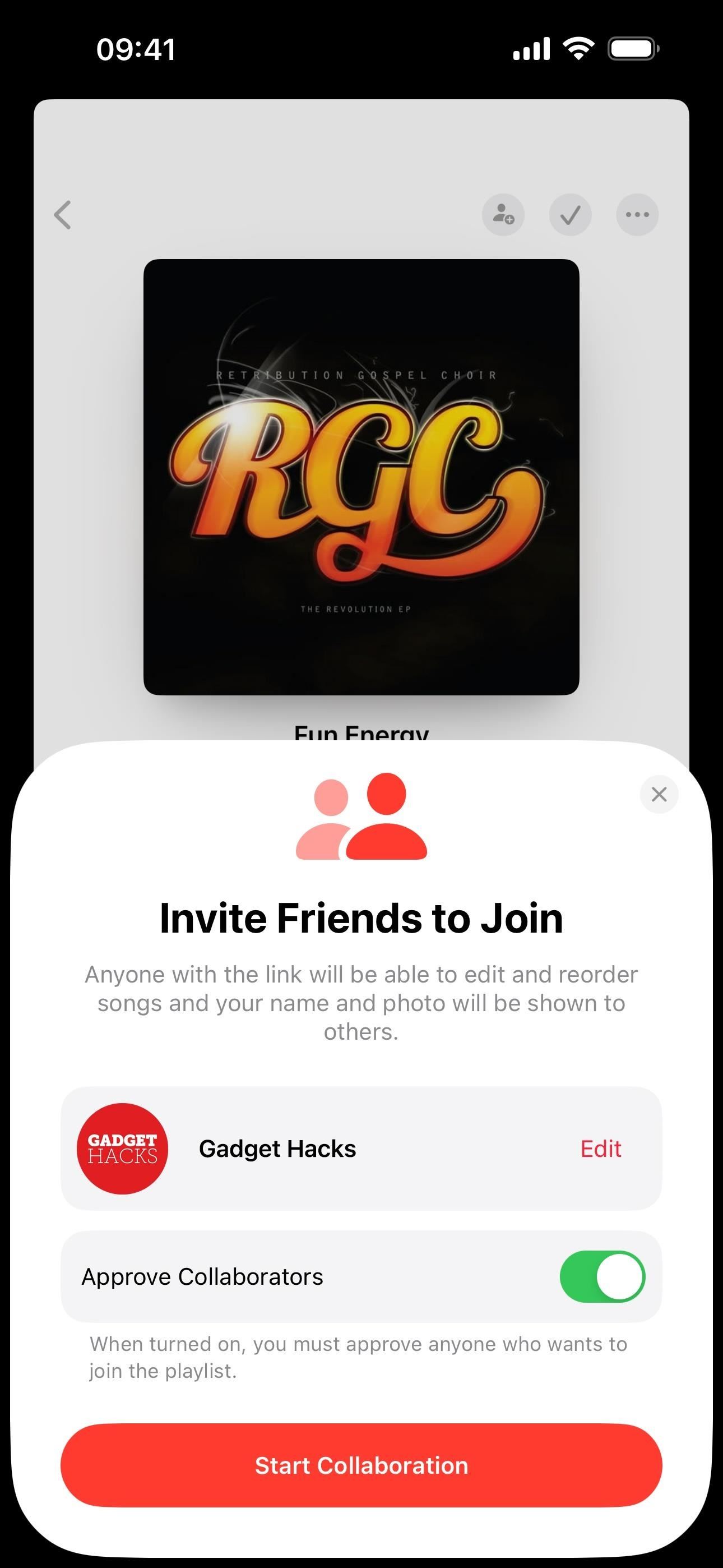The width and height of the screenshot is (723, 1568).
Task: Turn off Approve Collaborators
Action: pyautogui.click(x=602, y=1276)
